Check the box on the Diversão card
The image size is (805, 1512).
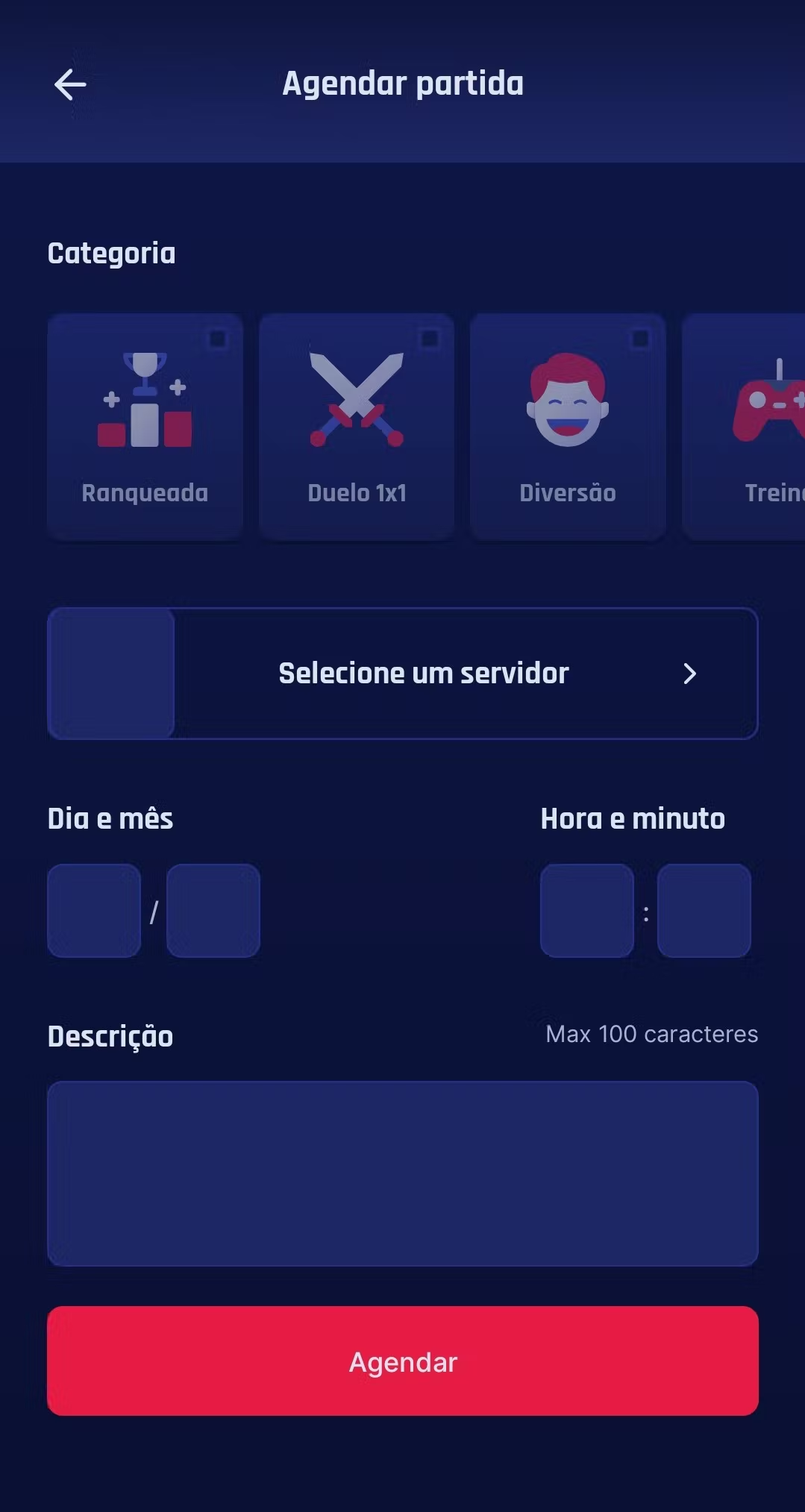642,338
